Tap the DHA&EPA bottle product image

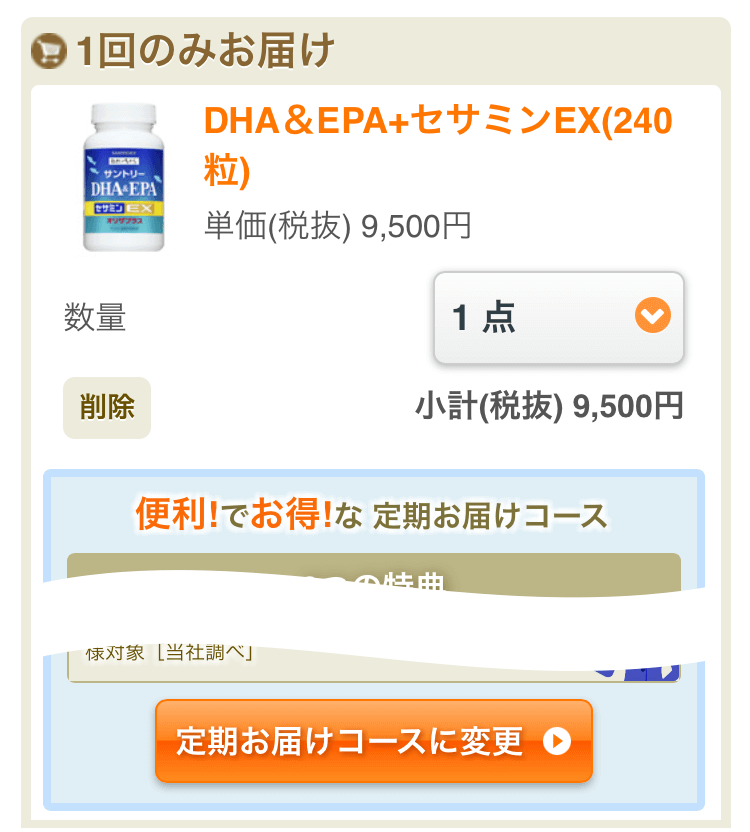click(x=122, y=177)
